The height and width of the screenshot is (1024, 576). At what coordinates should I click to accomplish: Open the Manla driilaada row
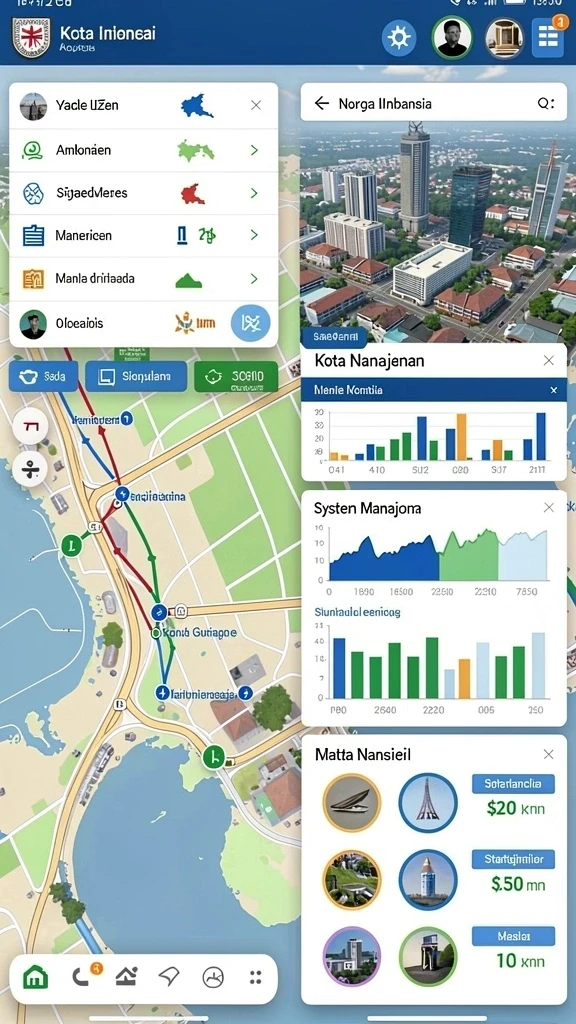144,280
